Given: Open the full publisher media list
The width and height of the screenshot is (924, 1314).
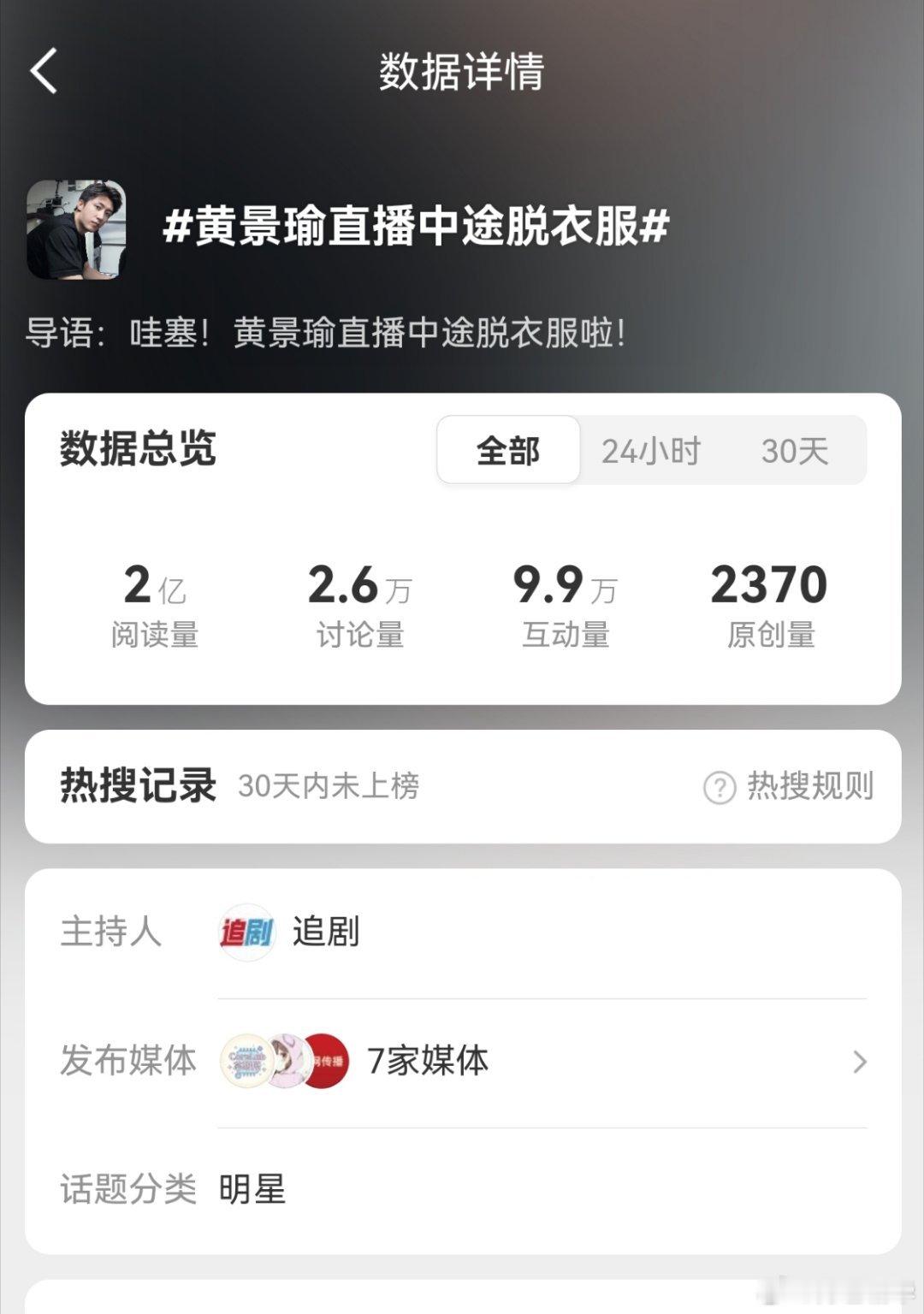Looking at the screenshot, I should [x=428, y=1062].
